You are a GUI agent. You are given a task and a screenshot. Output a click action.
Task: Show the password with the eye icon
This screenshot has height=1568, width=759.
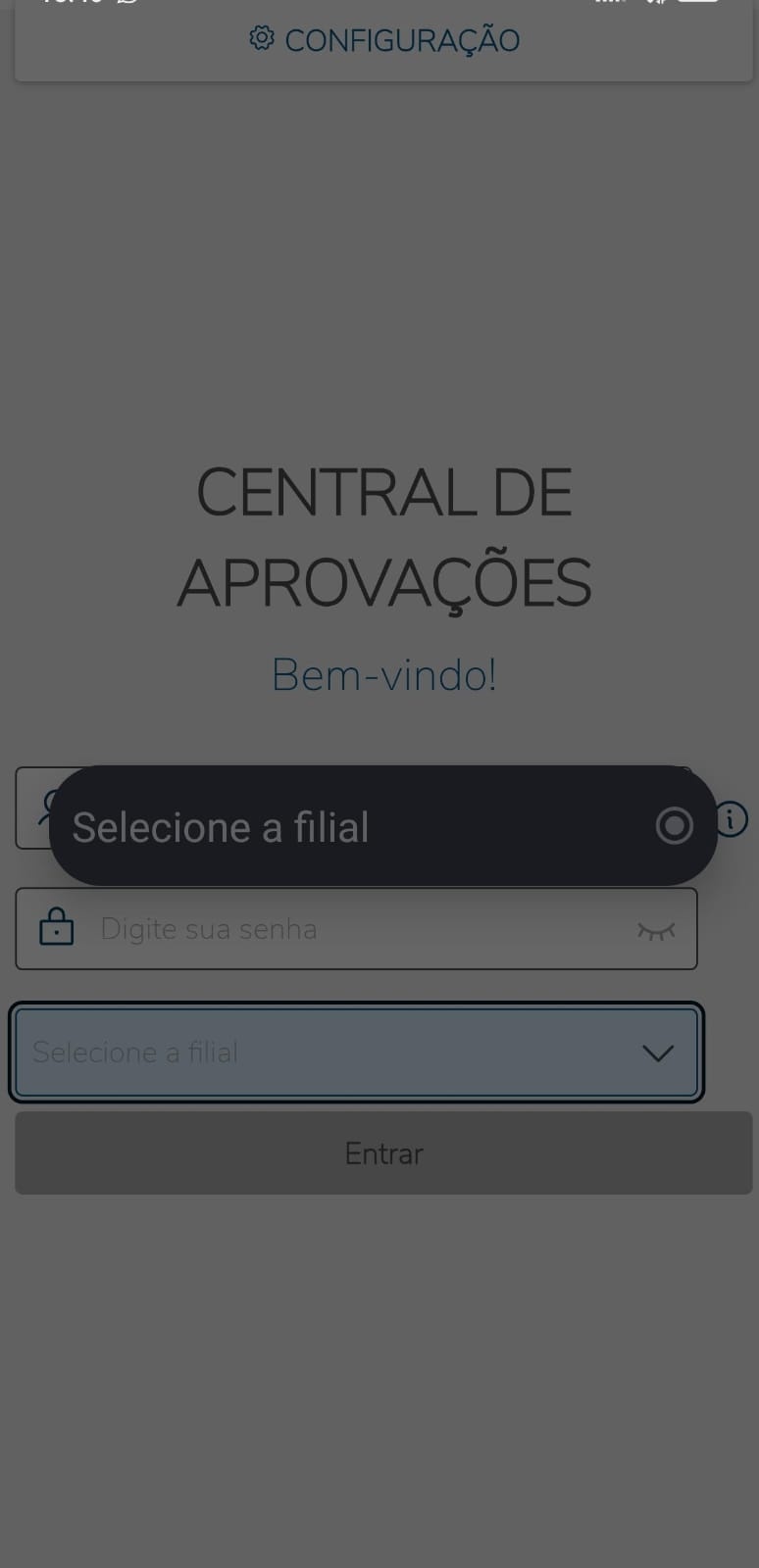coord(656,930)
